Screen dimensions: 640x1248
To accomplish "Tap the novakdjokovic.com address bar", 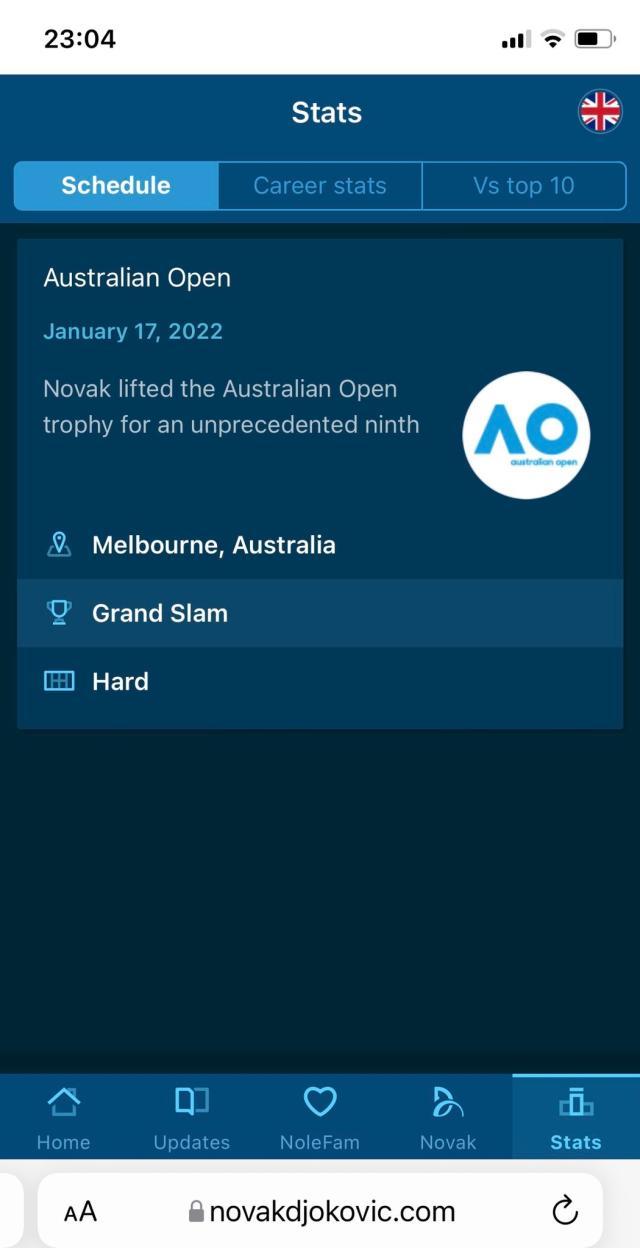I will [x=322, y=1212].
